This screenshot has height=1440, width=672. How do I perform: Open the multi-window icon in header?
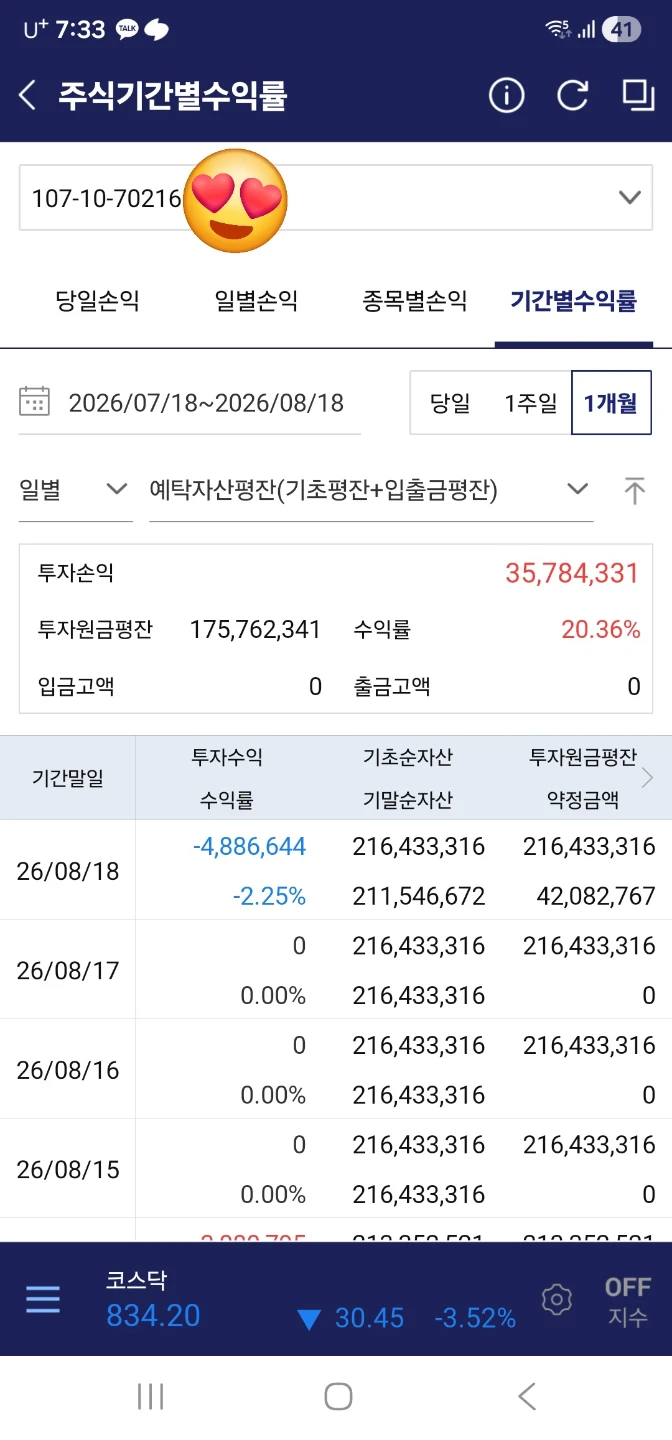pyautogui.click(x=637, y=95)
